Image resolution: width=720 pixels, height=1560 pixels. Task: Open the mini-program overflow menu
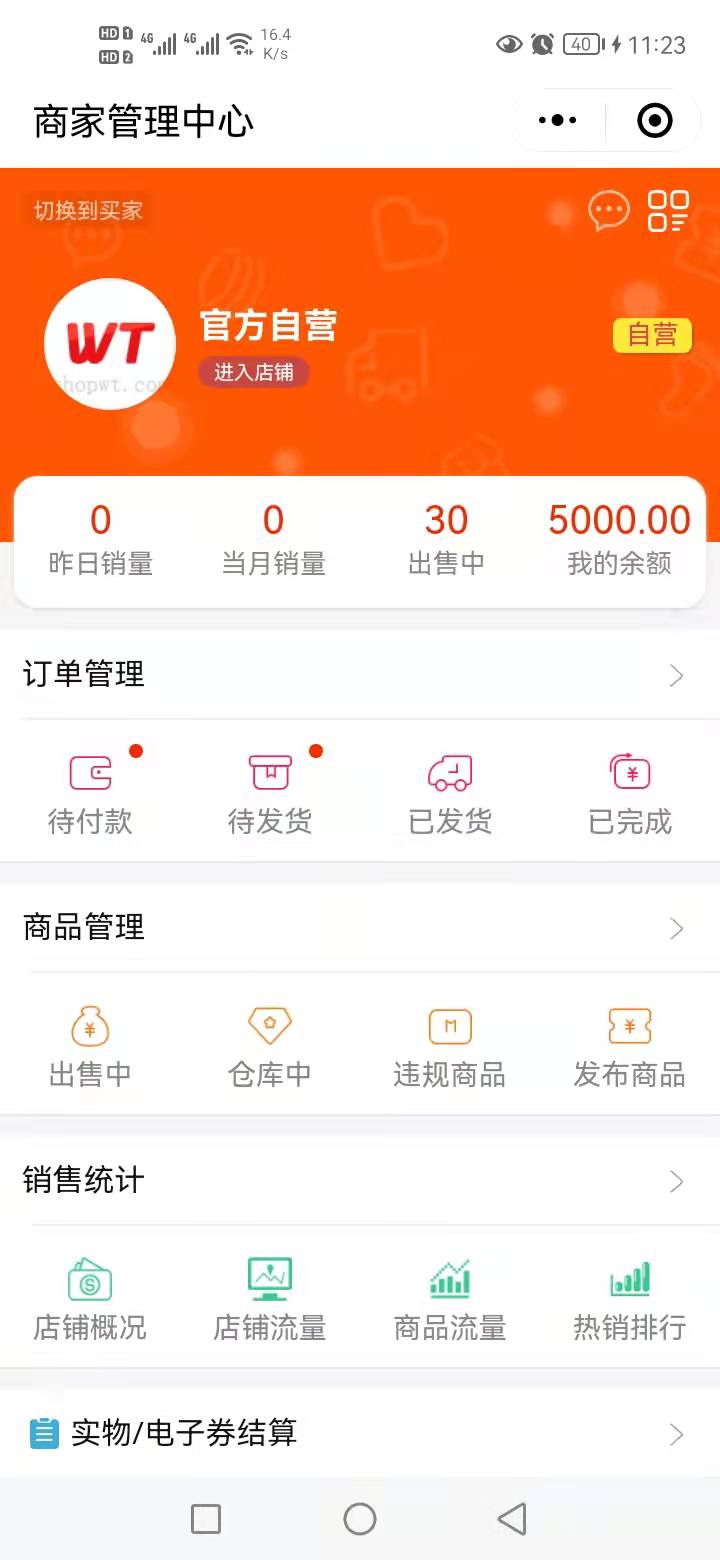557,121
